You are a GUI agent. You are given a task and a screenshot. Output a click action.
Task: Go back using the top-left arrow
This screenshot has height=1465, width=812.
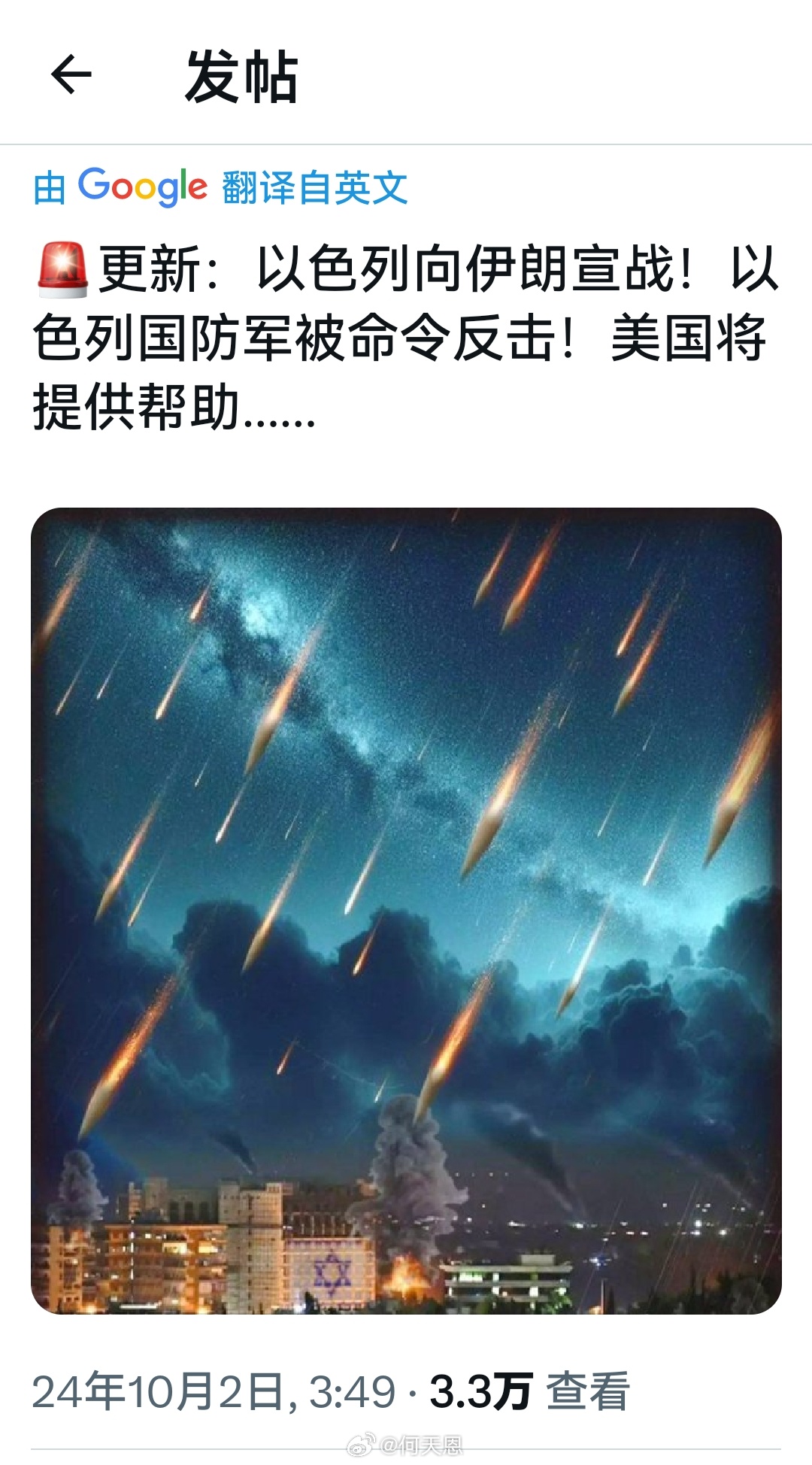[71, 74]
